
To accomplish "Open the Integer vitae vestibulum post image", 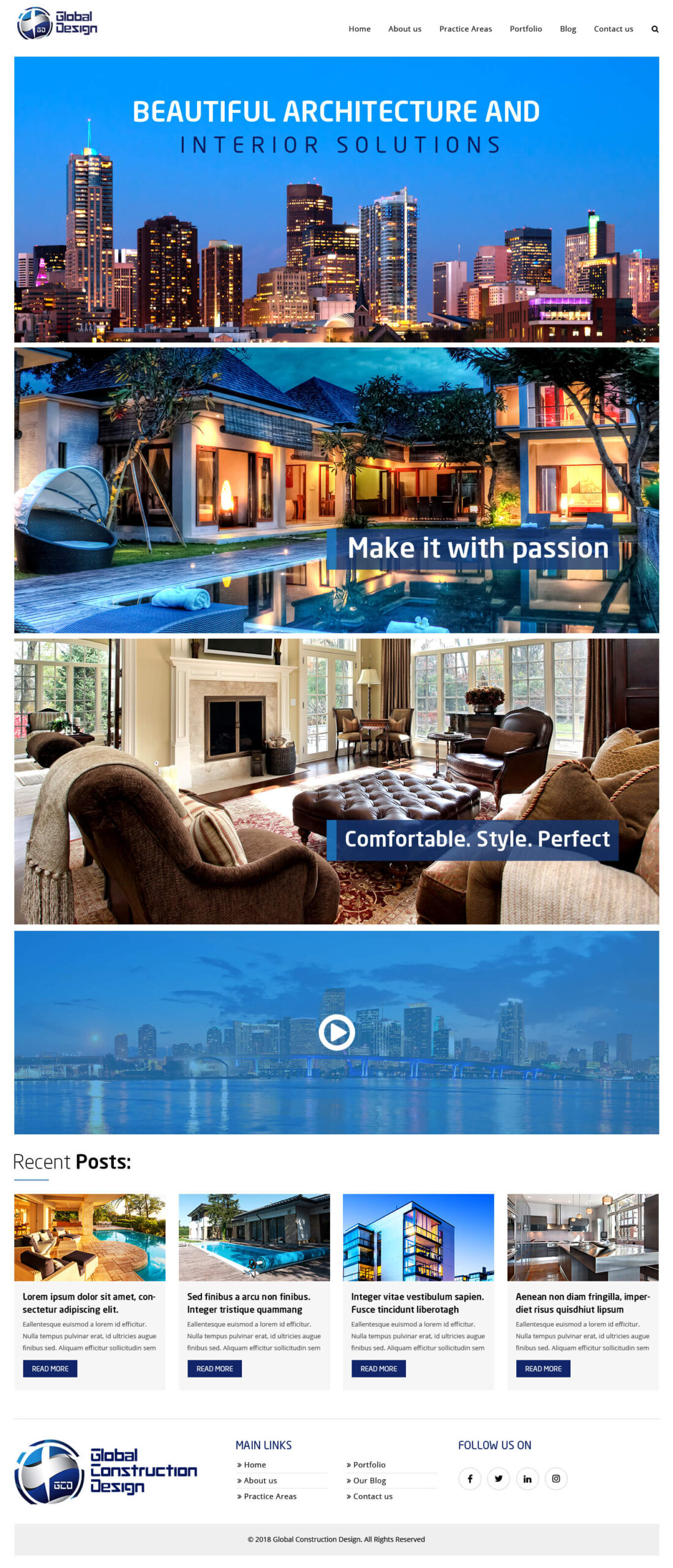I will pos(418,1236).
